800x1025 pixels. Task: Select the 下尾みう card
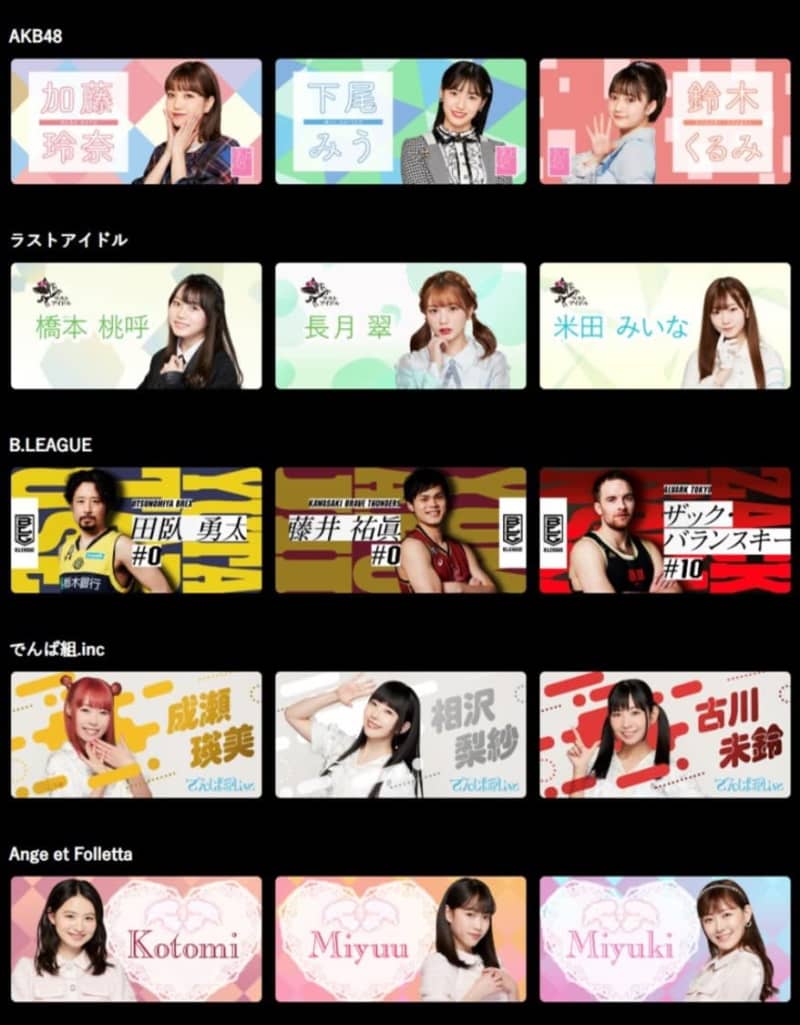tap(400, 121)
